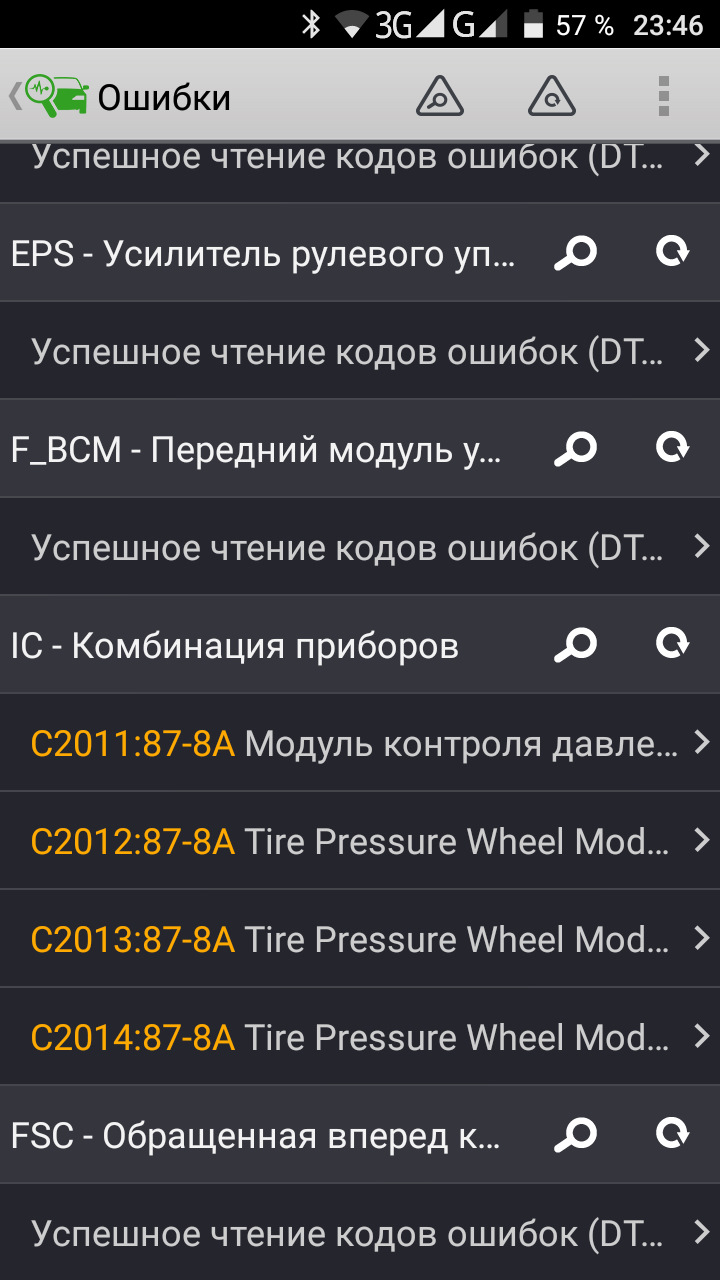Open the read result row under F_BCM

click(360, 547)
